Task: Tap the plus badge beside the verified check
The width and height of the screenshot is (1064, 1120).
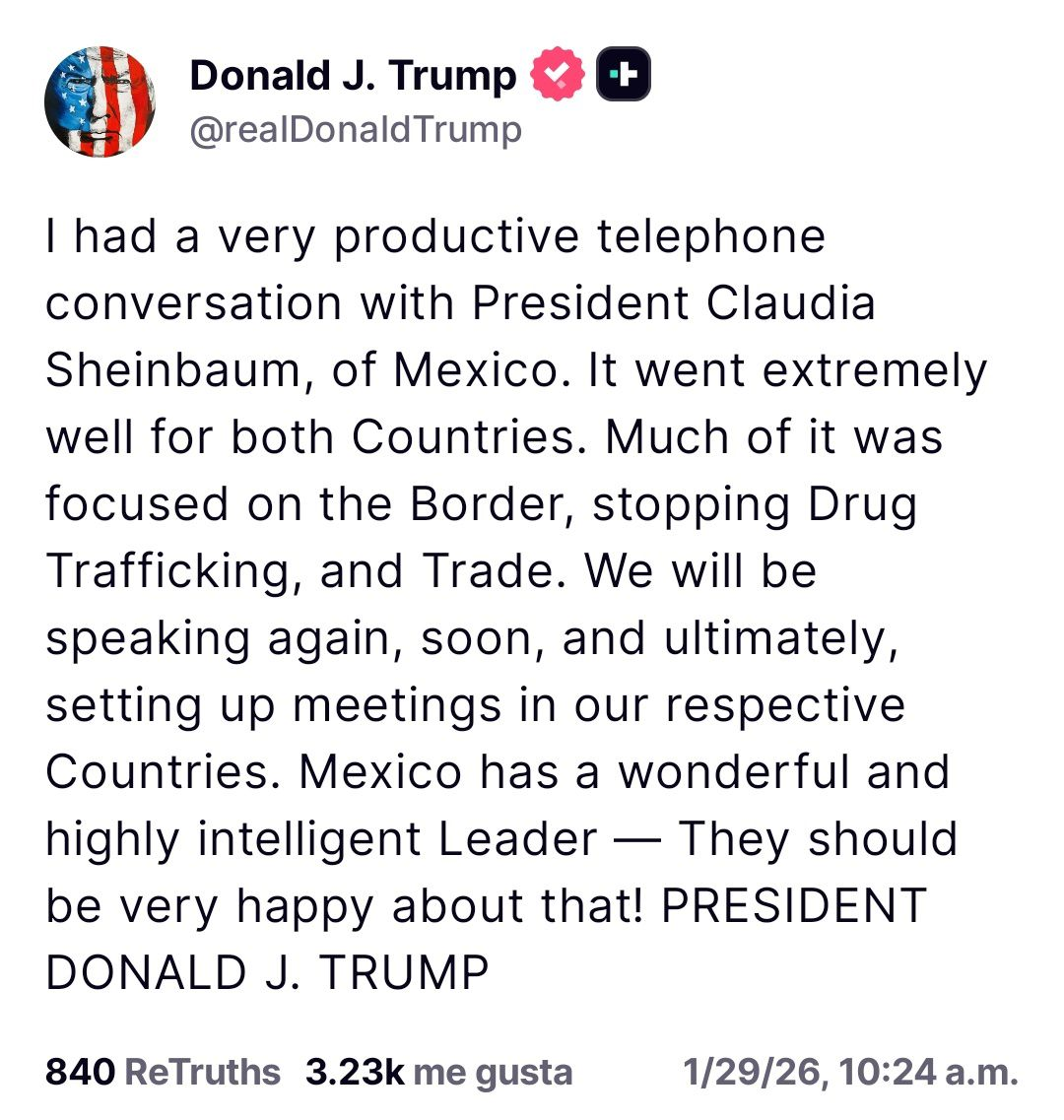Action: 624,75
